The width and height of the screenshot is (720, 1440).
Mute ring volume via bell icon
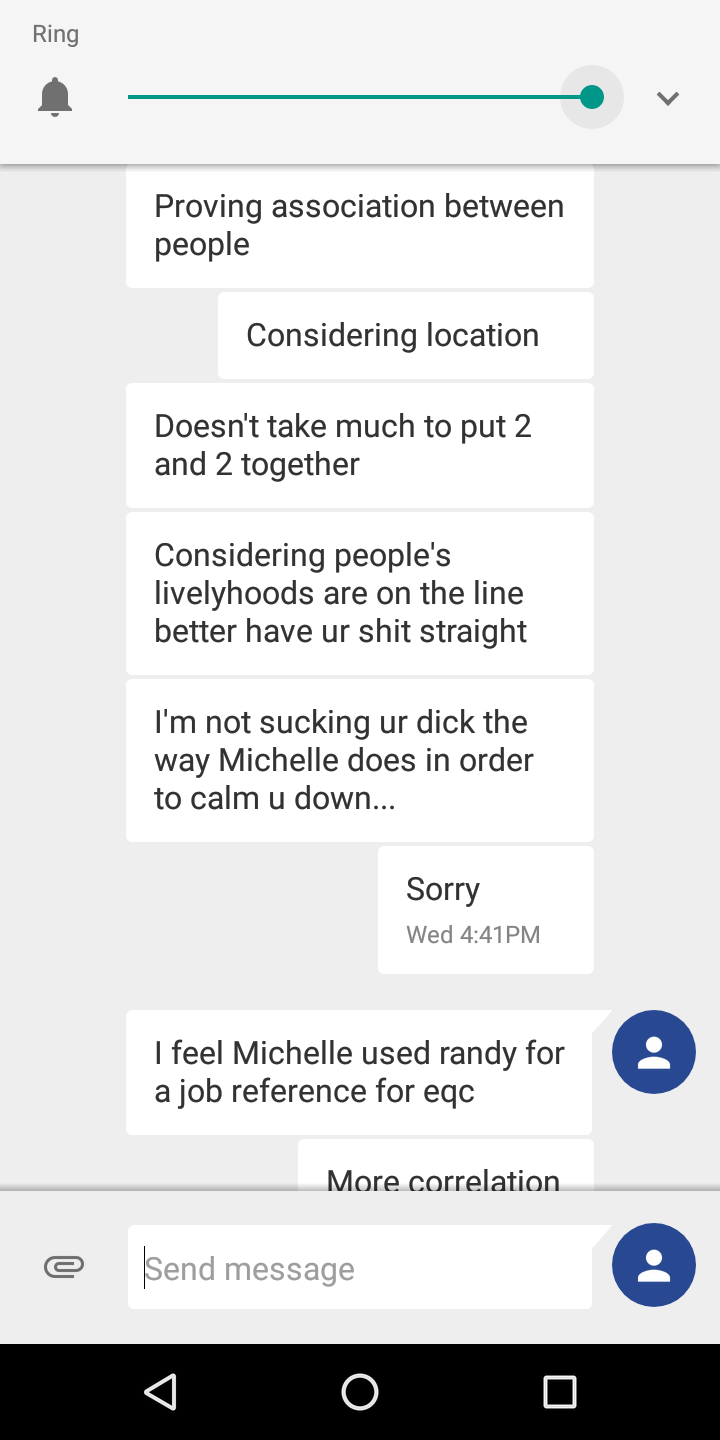pos(55,97)
